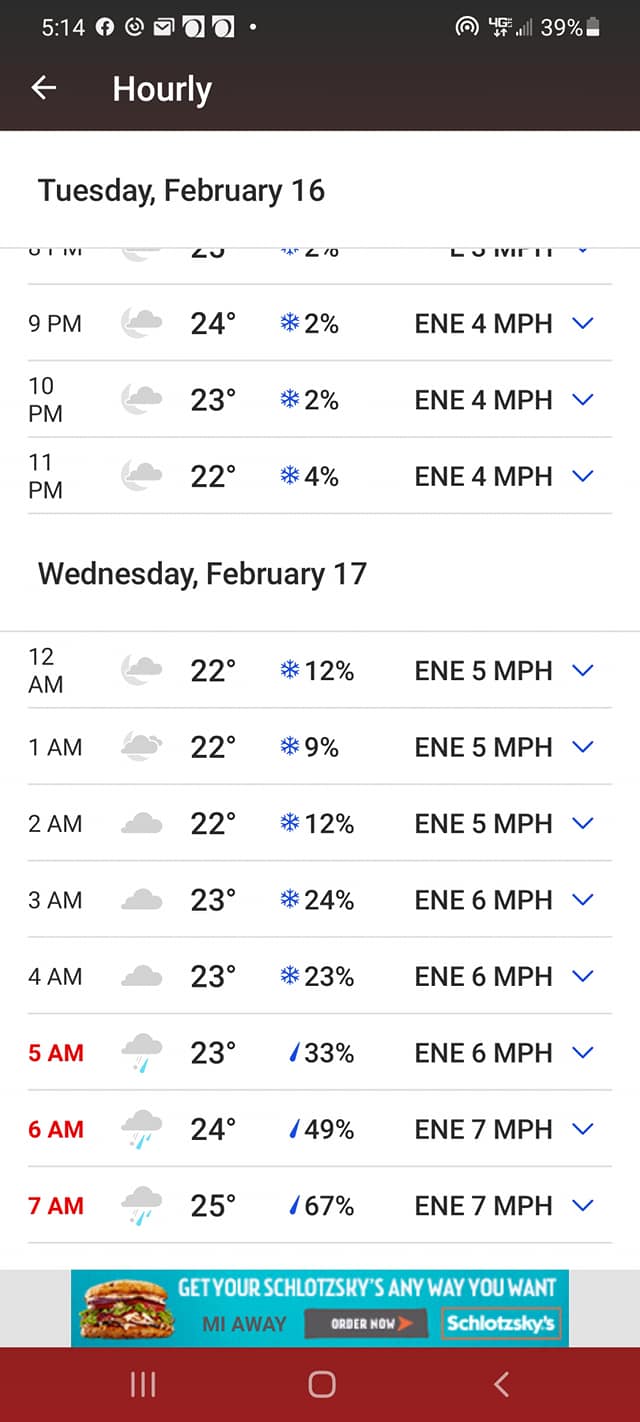The height and width of the screenshot is (1422, 640).
Task: Expand the 2 AM forecast row
Action: click(x=583, y=824)
